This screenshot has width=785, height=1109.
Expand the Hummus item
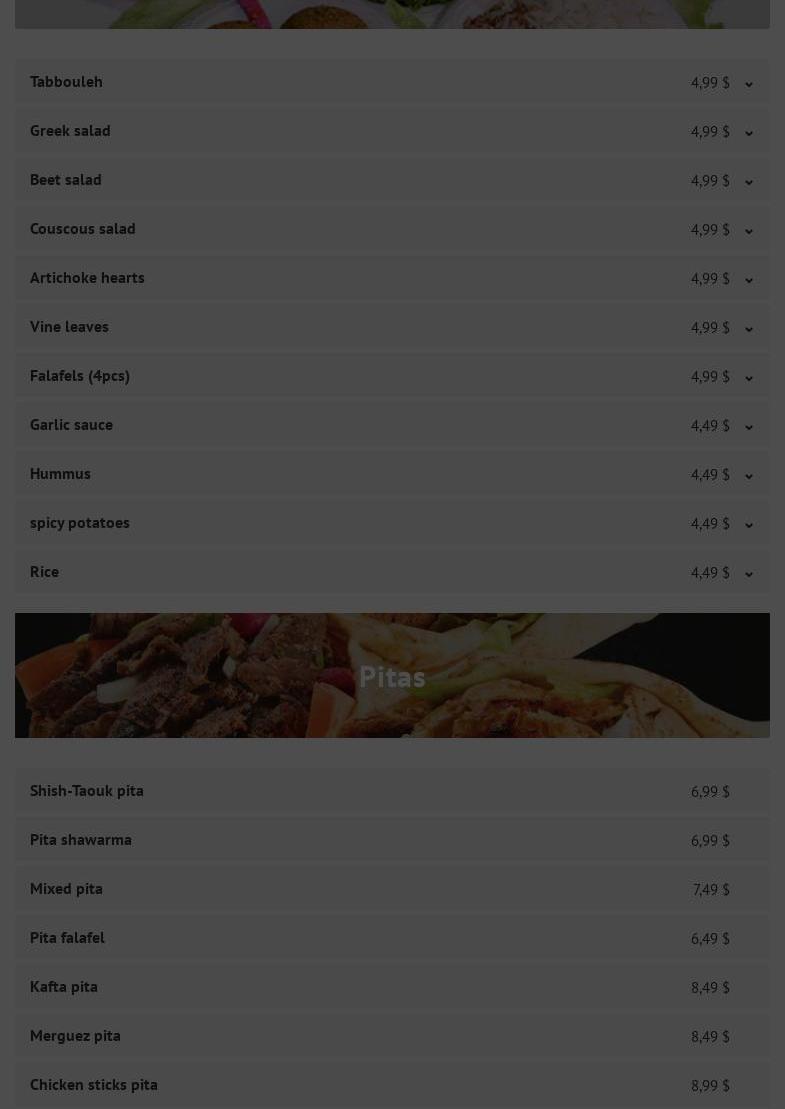748,476
